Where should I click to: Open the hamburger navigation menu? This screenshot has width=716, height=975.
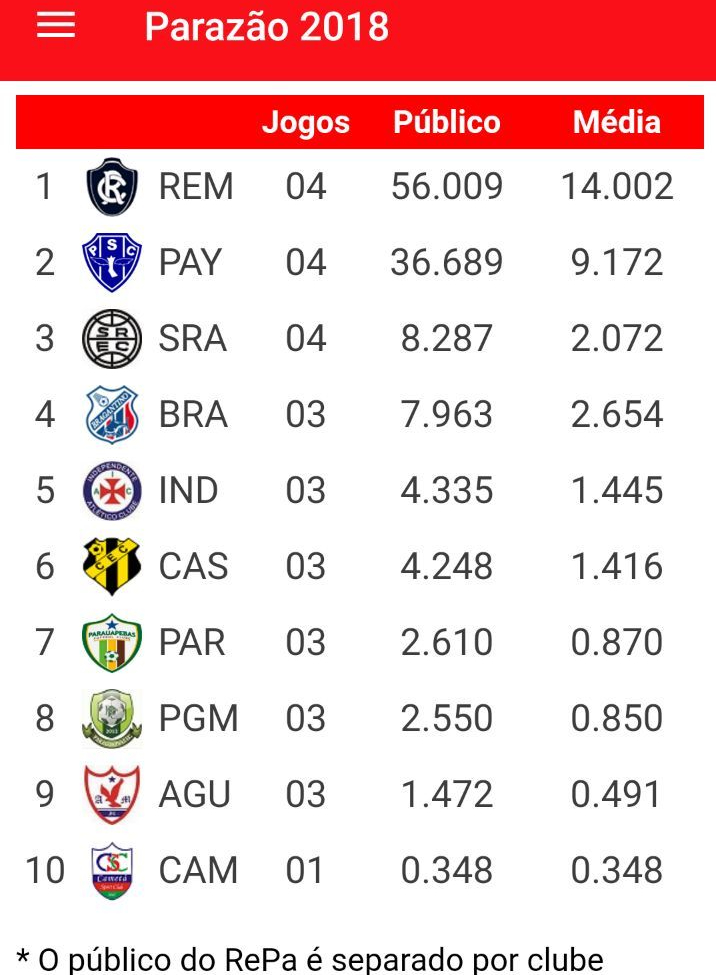pos(56,26)
